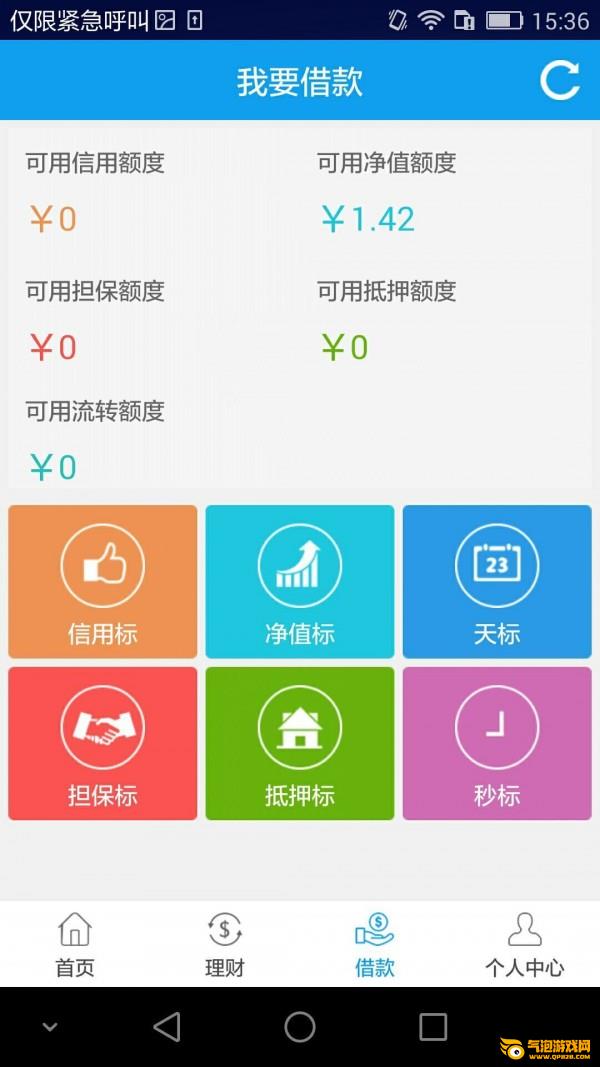Go to the system home screen
The width and height of the screenshot is (600, 1067).
[300, 1027]
